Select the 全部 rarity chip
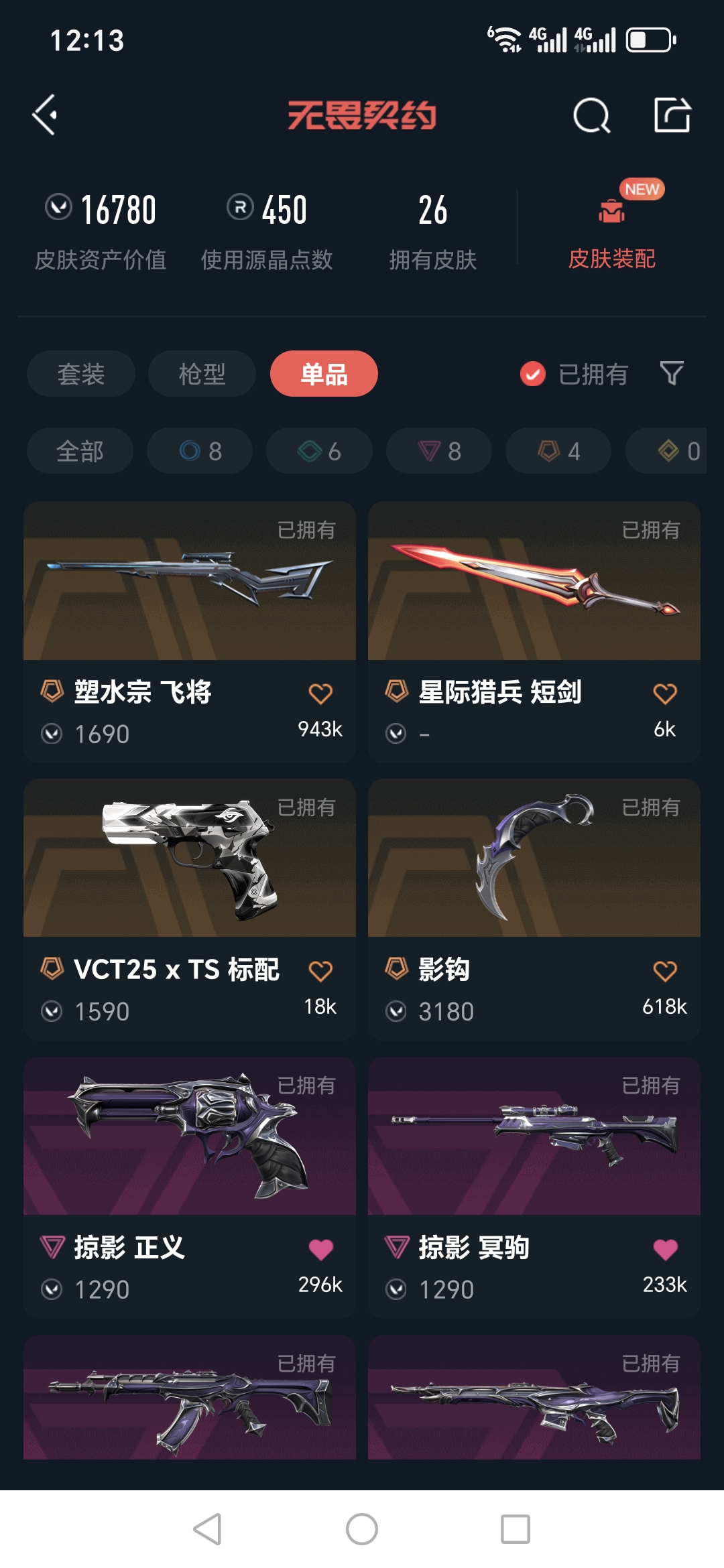The image size is (724, 1568). 80,451
